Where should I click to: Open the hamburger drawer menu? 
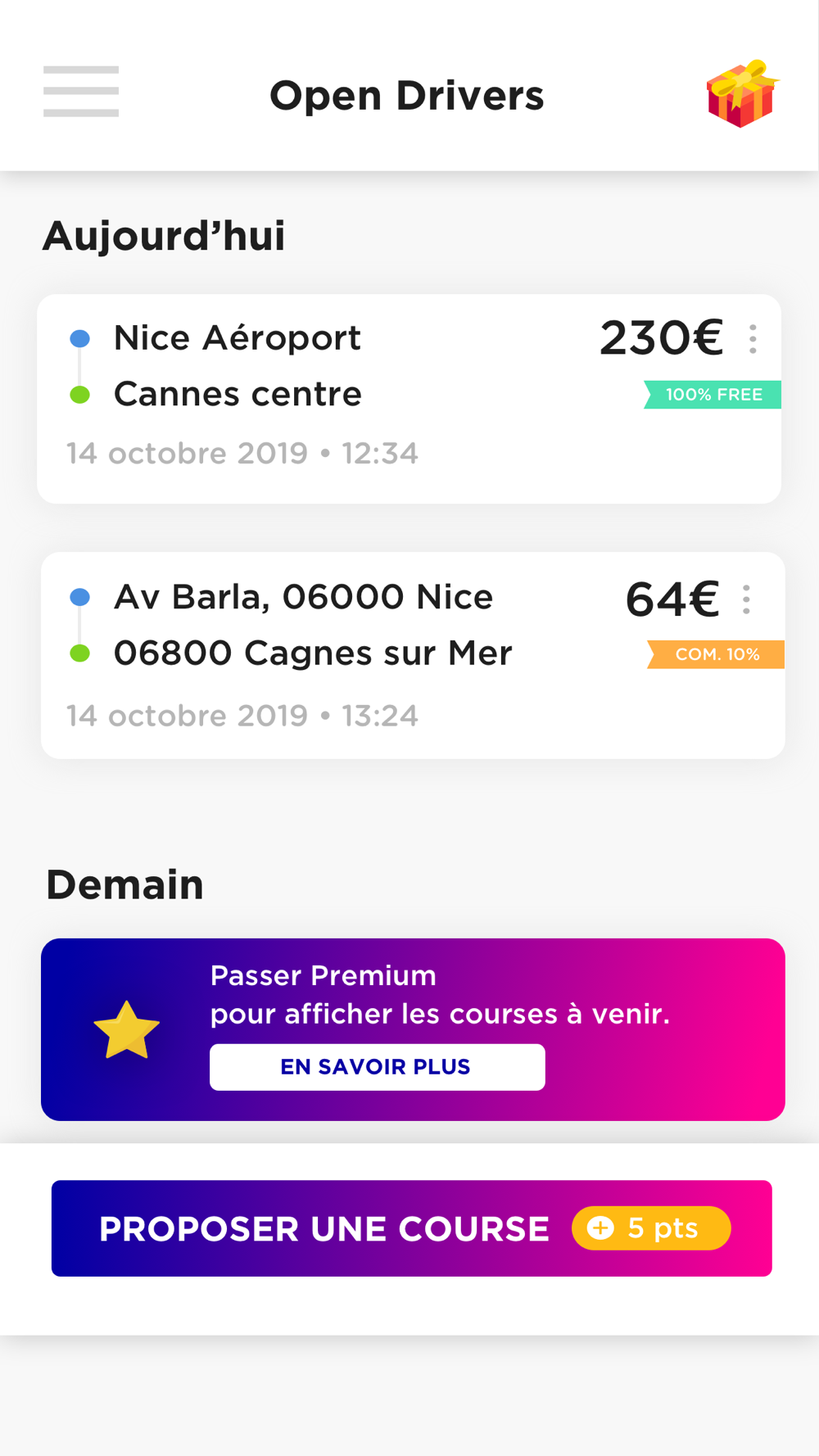[81, 92]
